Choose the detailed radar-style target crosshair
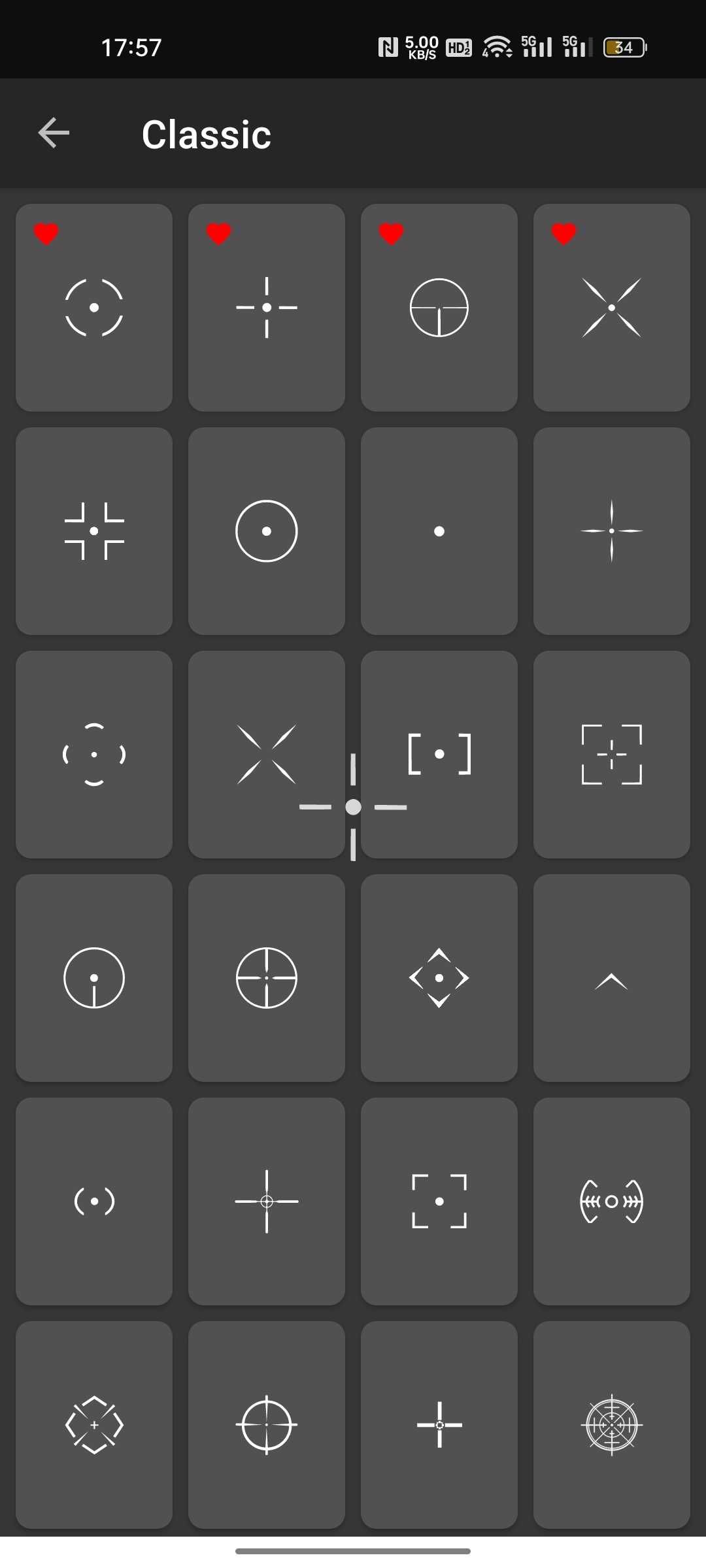 coord(612,1425)
